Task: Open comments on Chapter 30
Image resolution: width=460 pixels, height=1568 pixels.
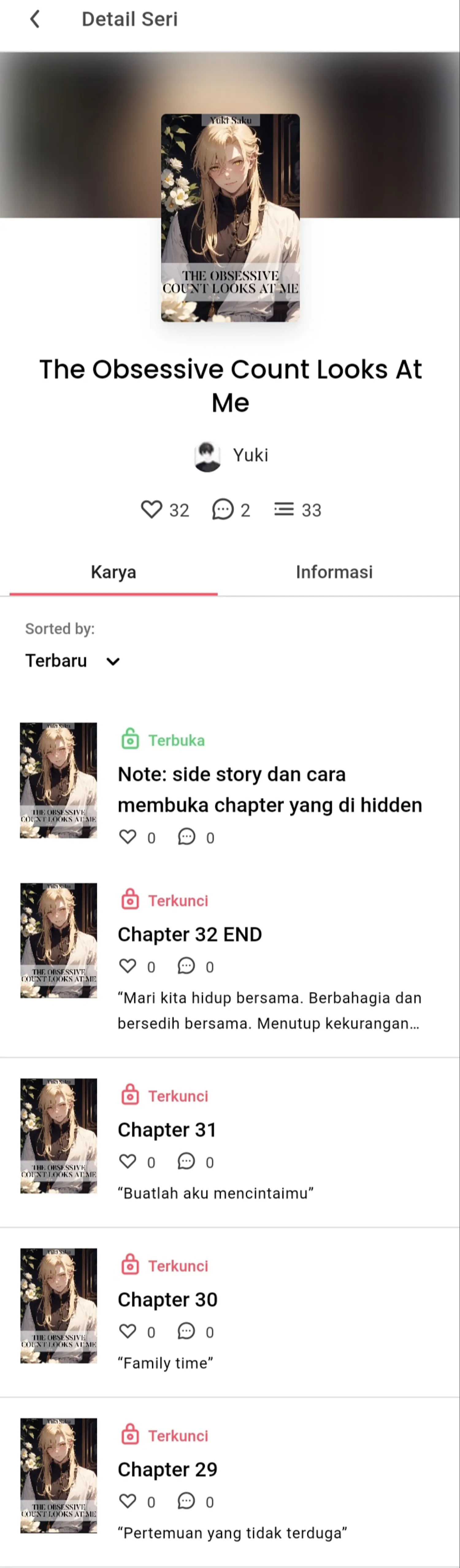Action: tap(186, 1331)
